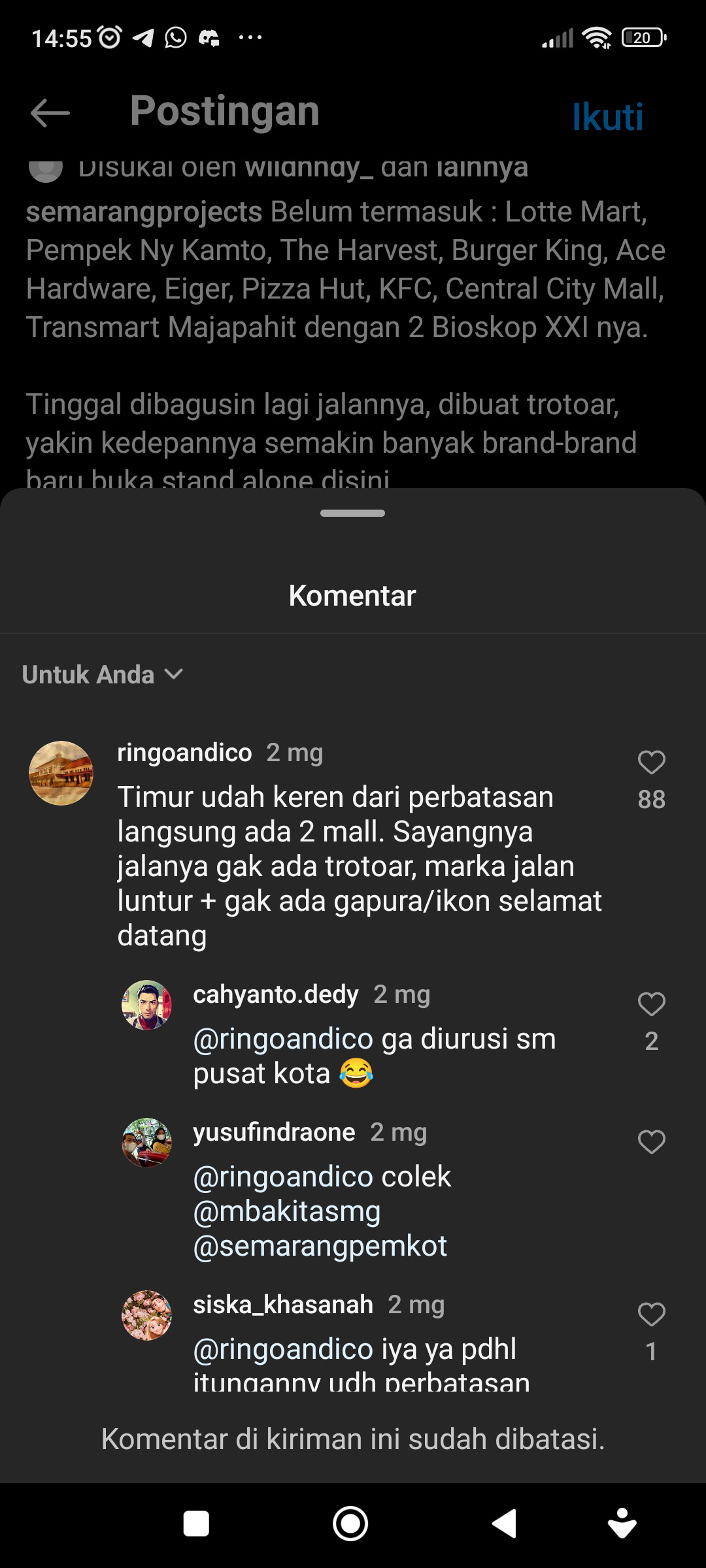Open the semarangprojects account in caption
Viewport: 706px width, 1568px height.
pos(144,212)
